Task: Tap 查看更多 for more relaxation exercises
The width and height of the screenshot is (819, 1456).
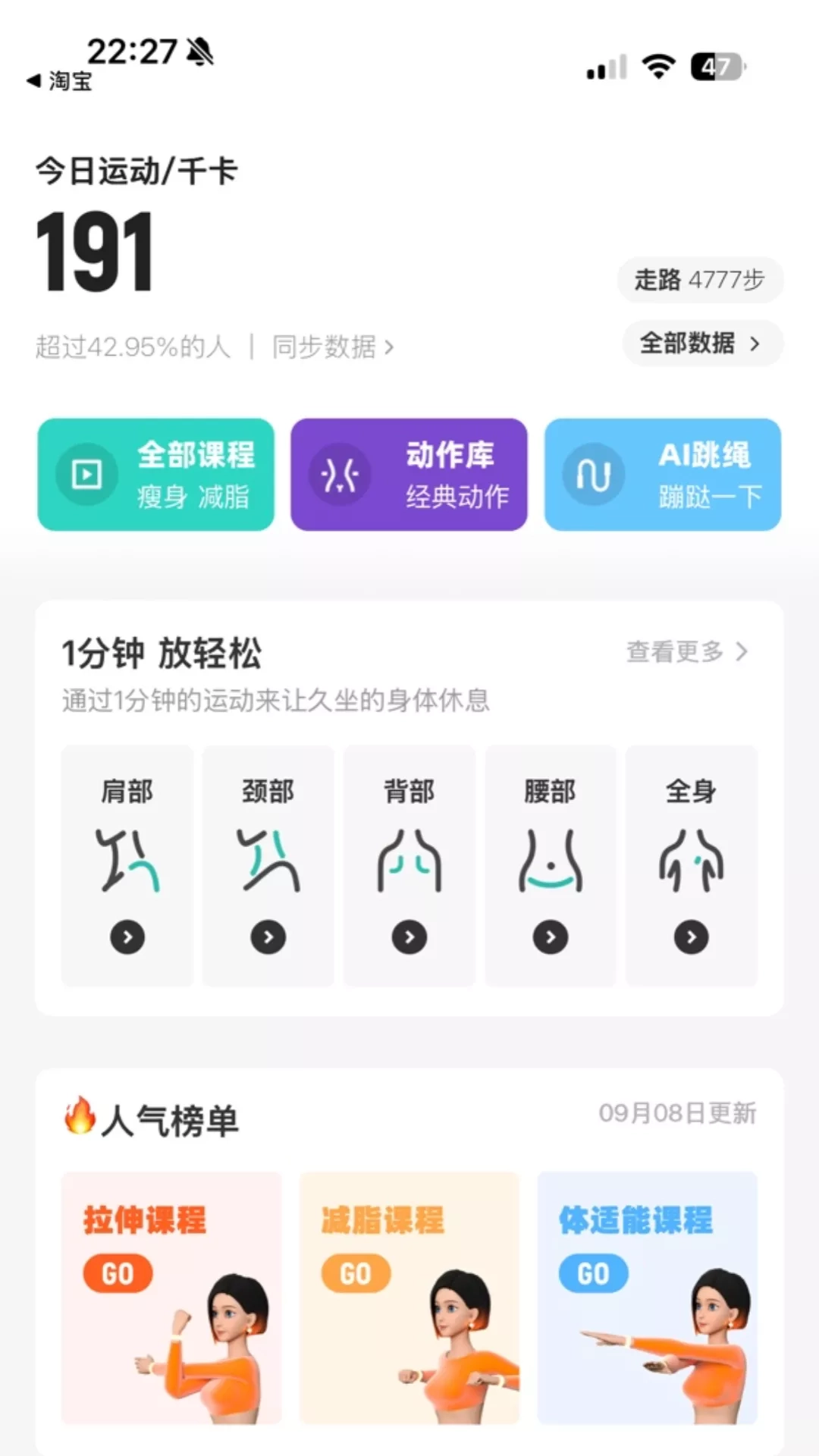Action: click(x=686, y=651)
